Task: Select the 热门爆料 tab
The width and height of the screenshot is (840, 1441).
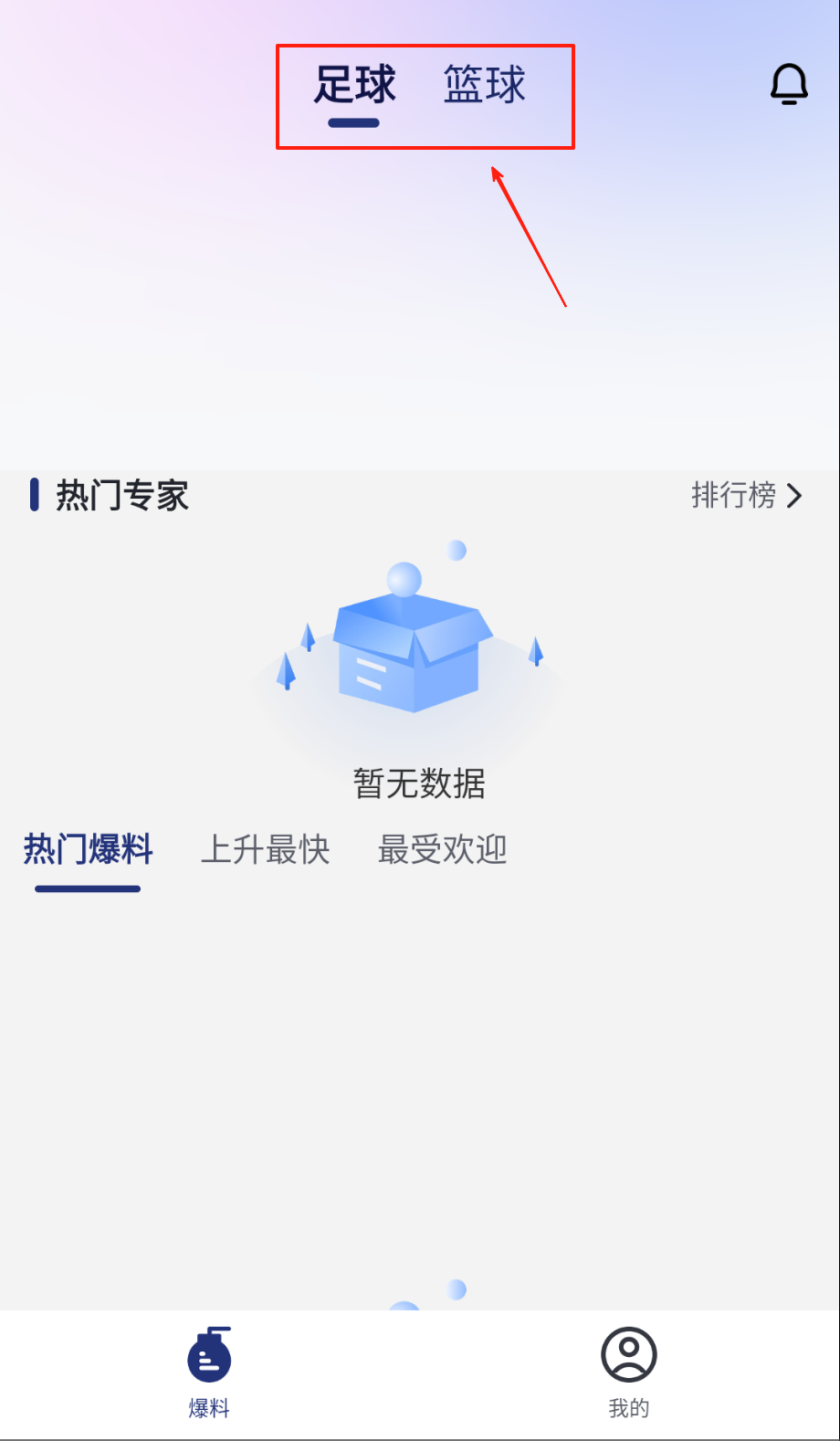Action: (88, 850)
